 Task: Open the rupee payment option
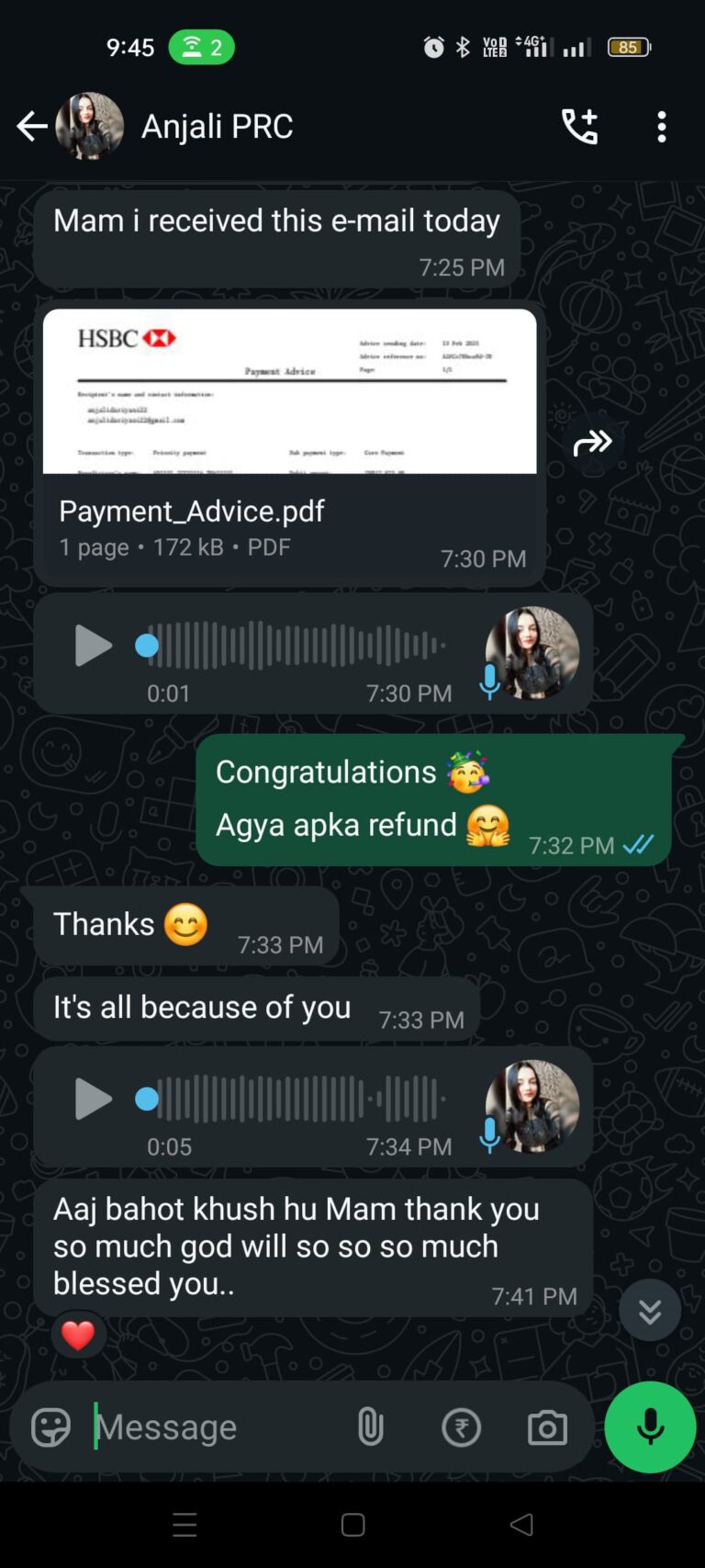click(461, 1427)
